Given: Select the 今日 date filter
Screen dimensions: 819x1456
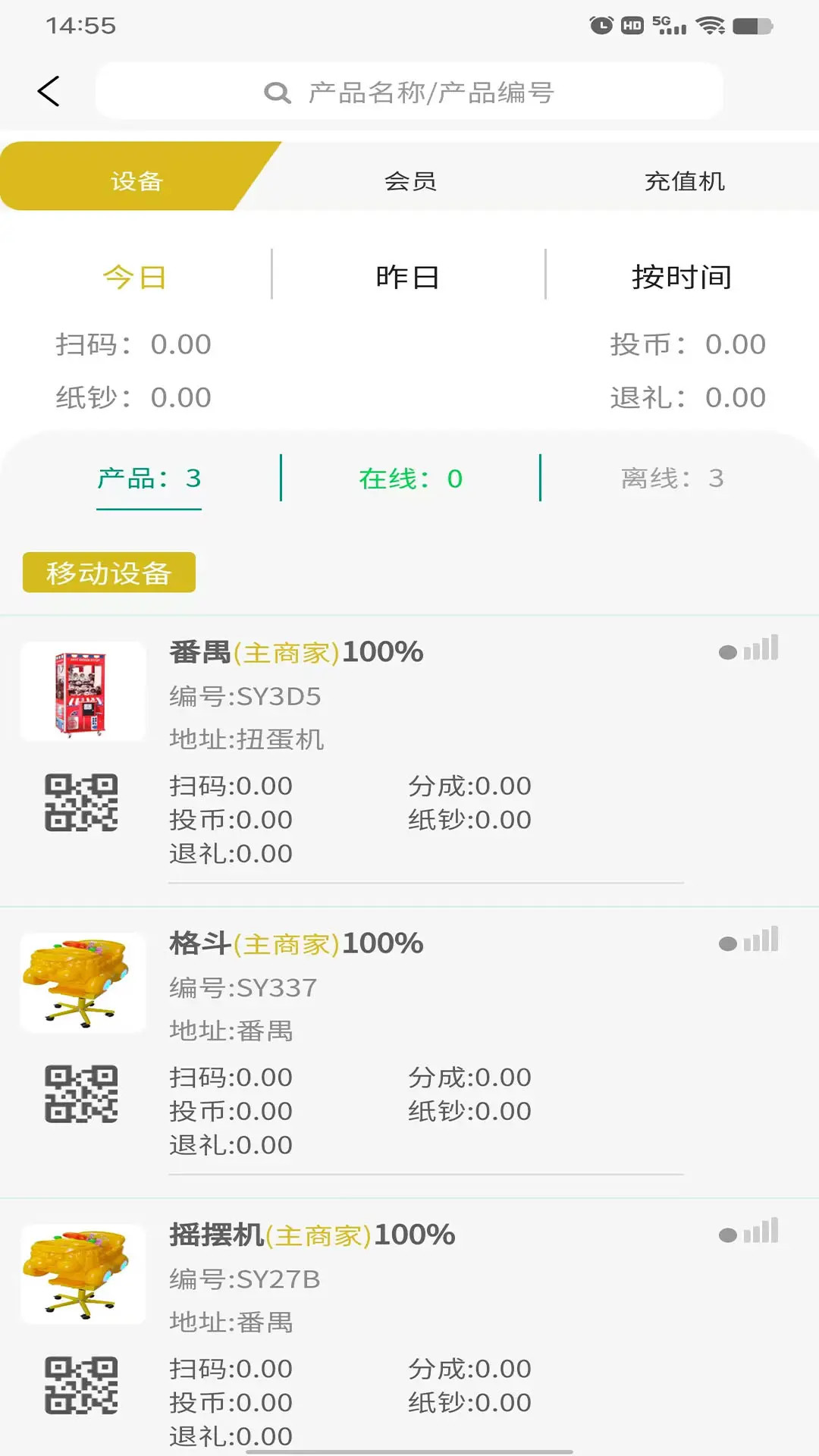Looking at the screenshot, I should (133, 276).
